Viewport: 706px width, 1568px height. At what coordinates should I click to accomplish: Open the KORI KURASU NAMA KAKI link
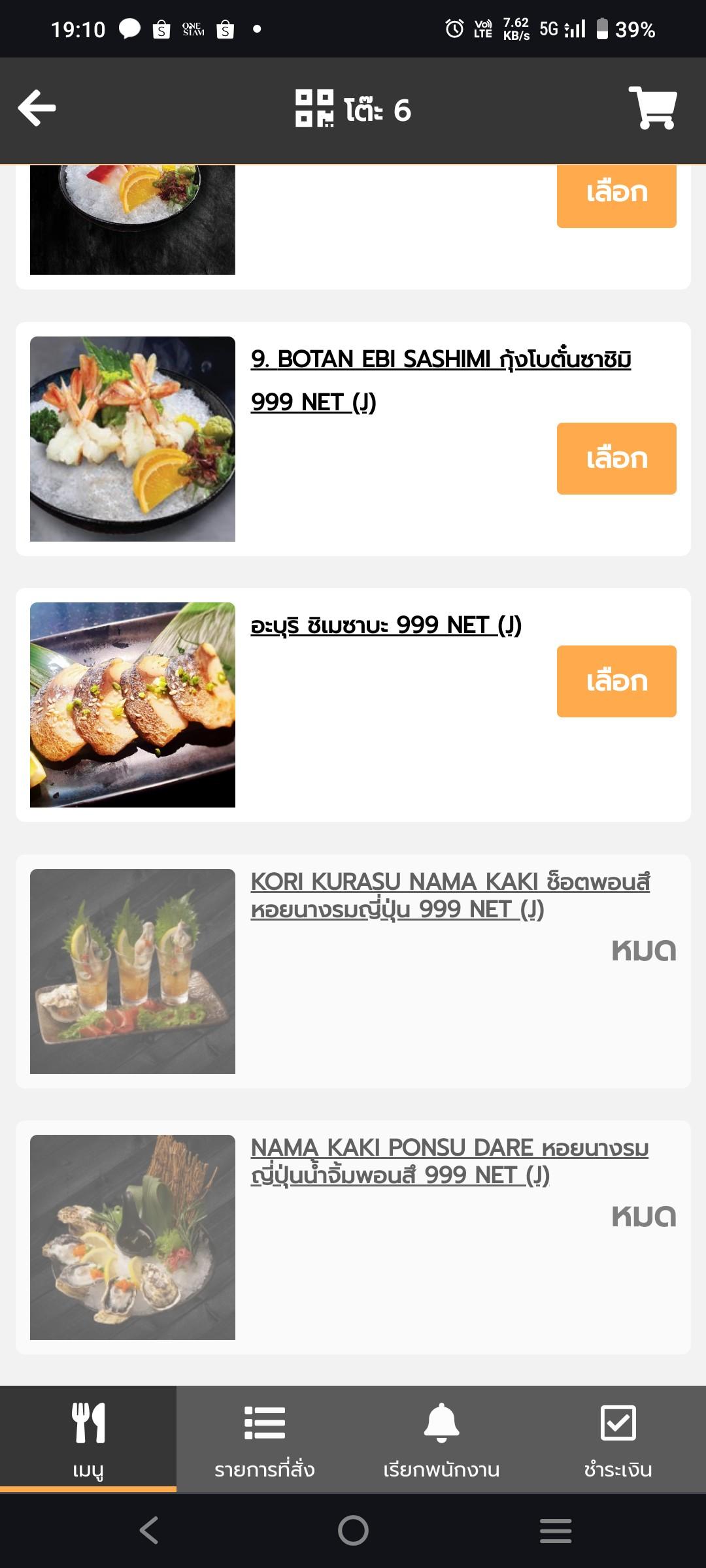coord(450,895)
